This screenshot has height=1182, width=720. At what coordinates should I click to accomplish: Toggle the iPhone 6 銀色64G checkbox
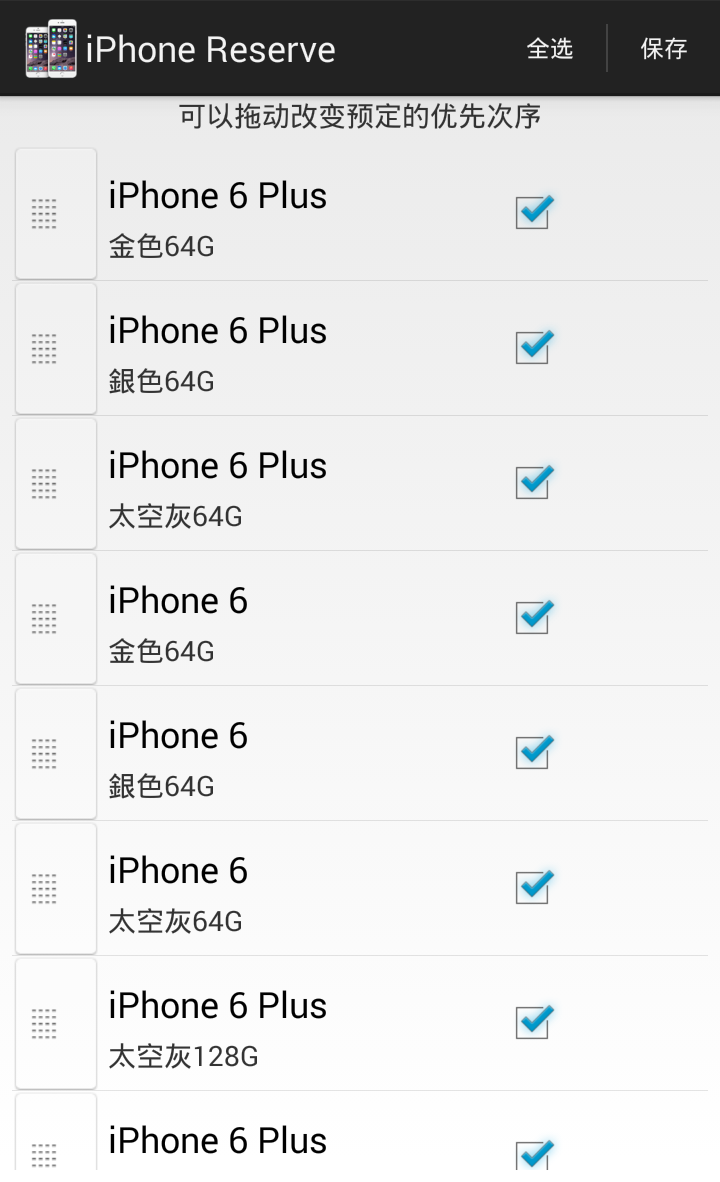click(535, 752)
